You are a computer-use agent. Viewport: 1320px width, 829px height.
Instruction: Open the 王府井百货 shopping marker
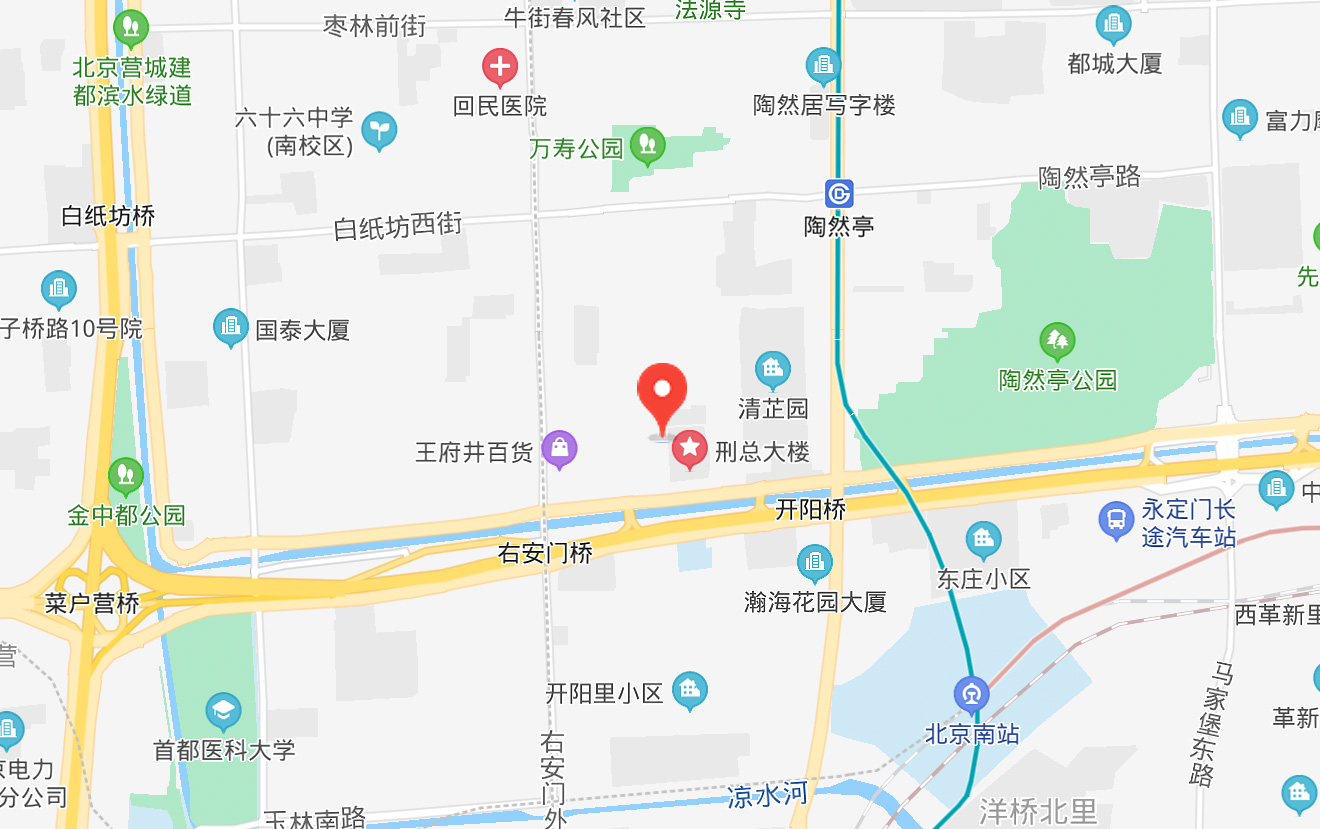tap(559, 449)
